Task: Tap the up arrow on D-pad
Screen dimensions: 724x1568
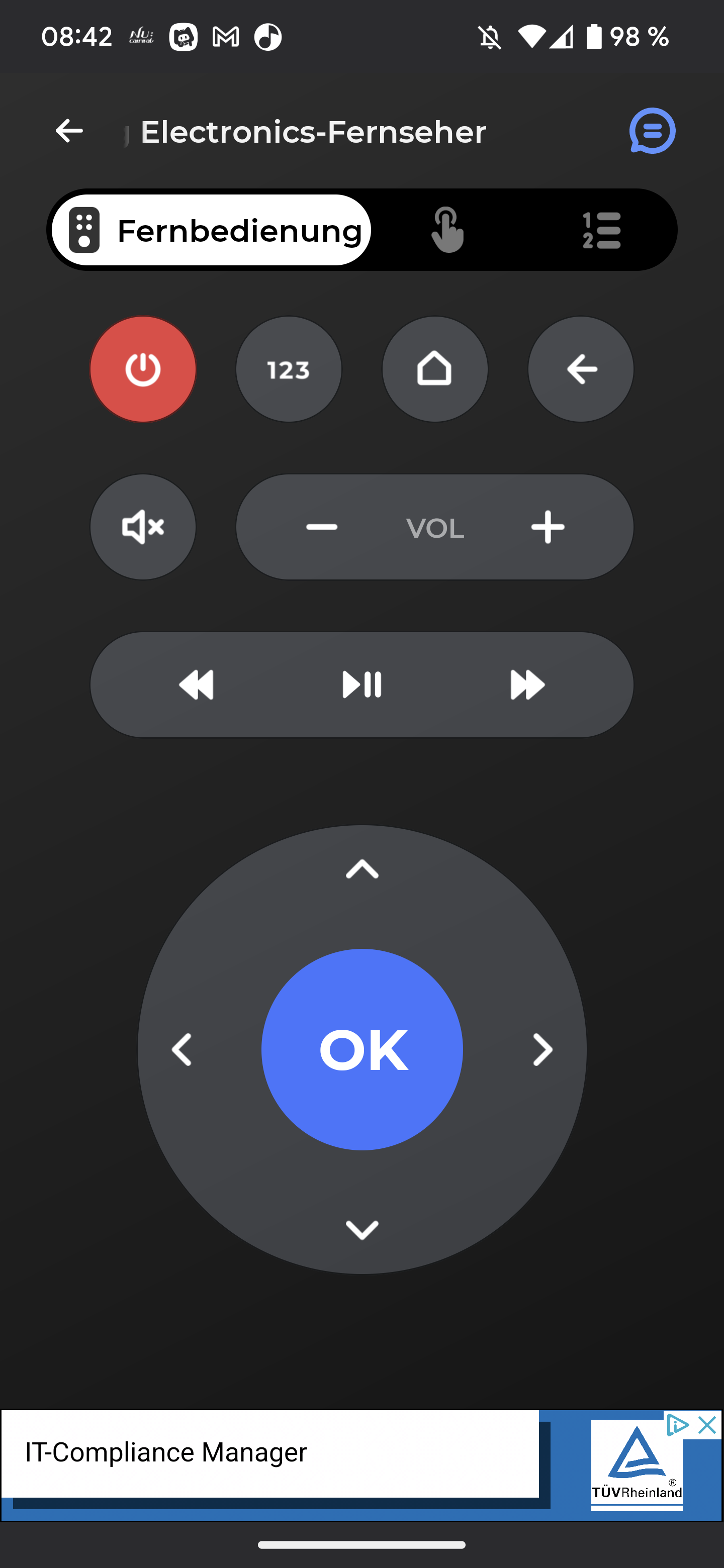Action: point(361,869)
